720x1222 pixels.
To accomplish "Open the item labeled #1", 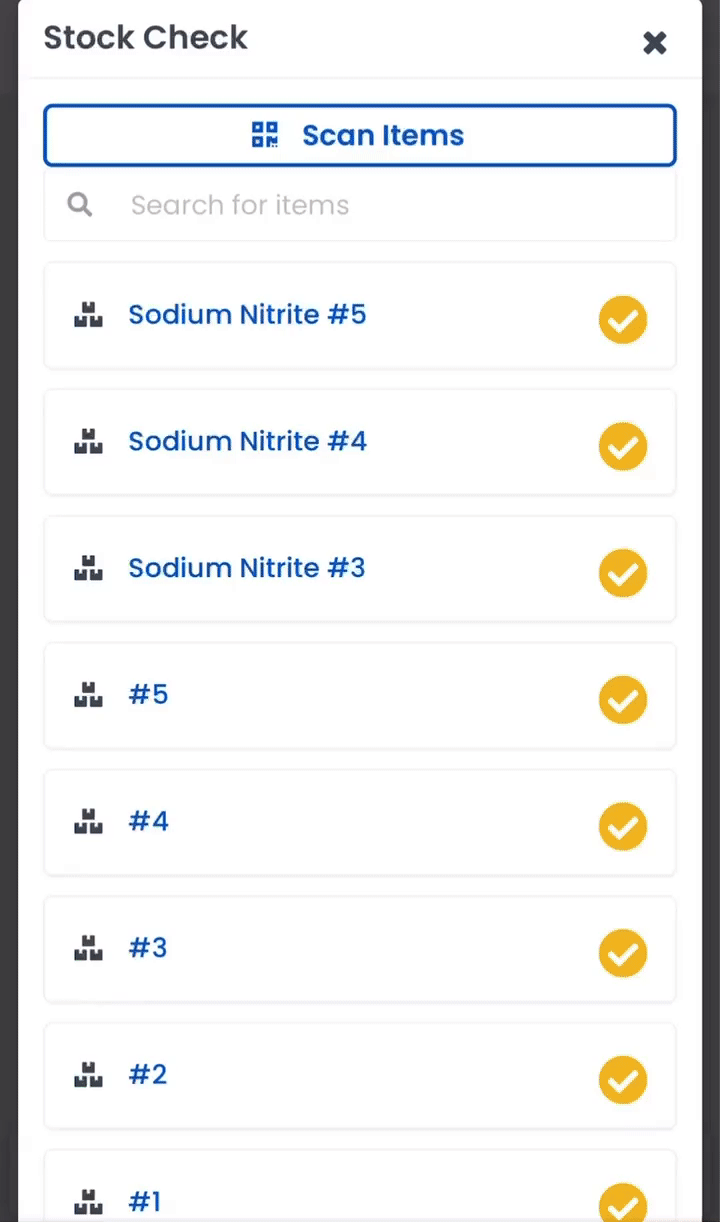I will (145, 1201).
